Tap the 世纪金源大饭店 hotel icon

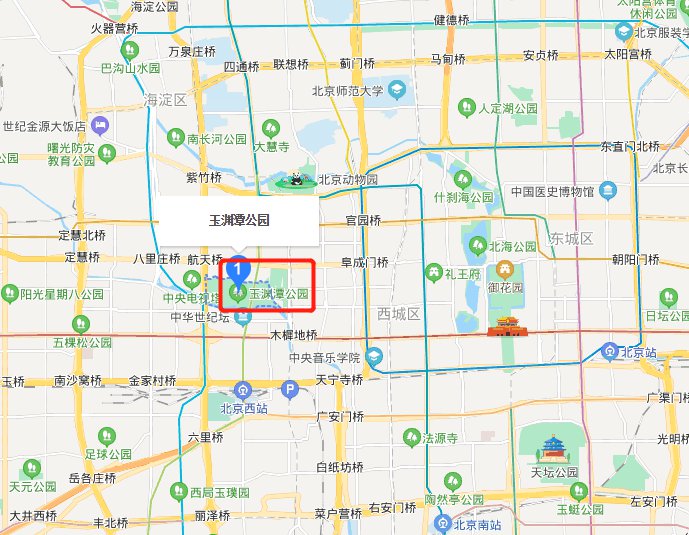(x=100, y=127)
